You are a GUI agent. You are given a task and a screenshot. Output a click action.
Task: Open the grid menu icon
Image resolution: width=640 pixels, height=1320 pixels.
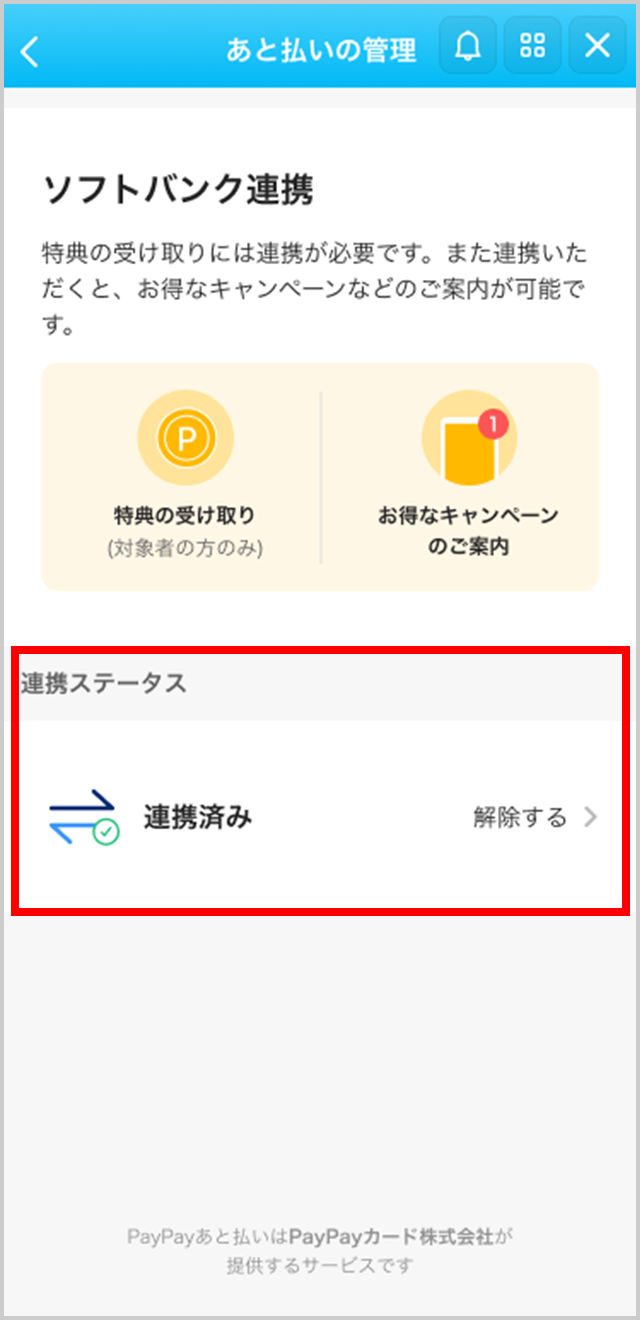point(532,46)
